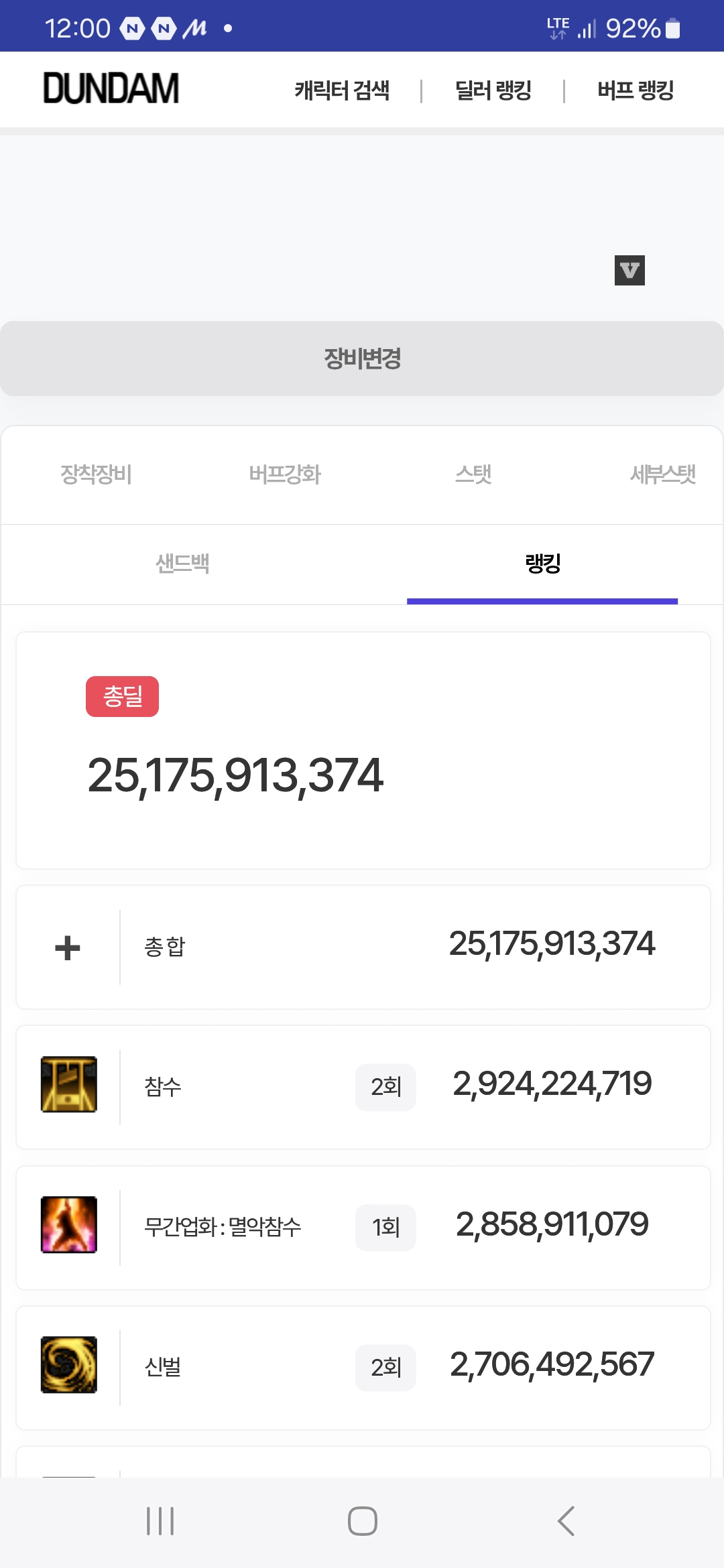Viewport: 724px width, 1568px height.
Task: Switch to the 스탯 tab
Action: (473, 474)
